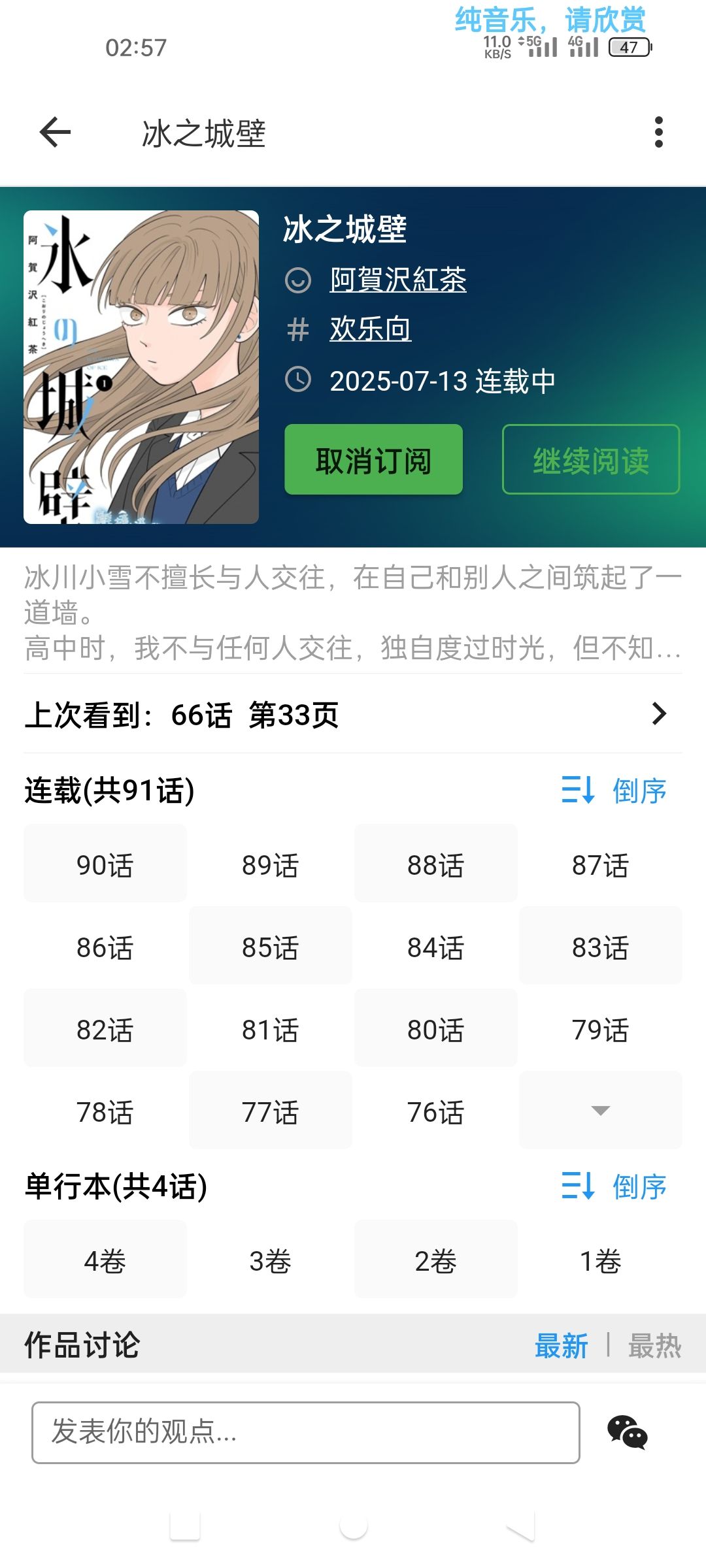Viewport: 706px width, 1568px height.
Task: Open chapter 90话
Action: [x=105, y=864]
